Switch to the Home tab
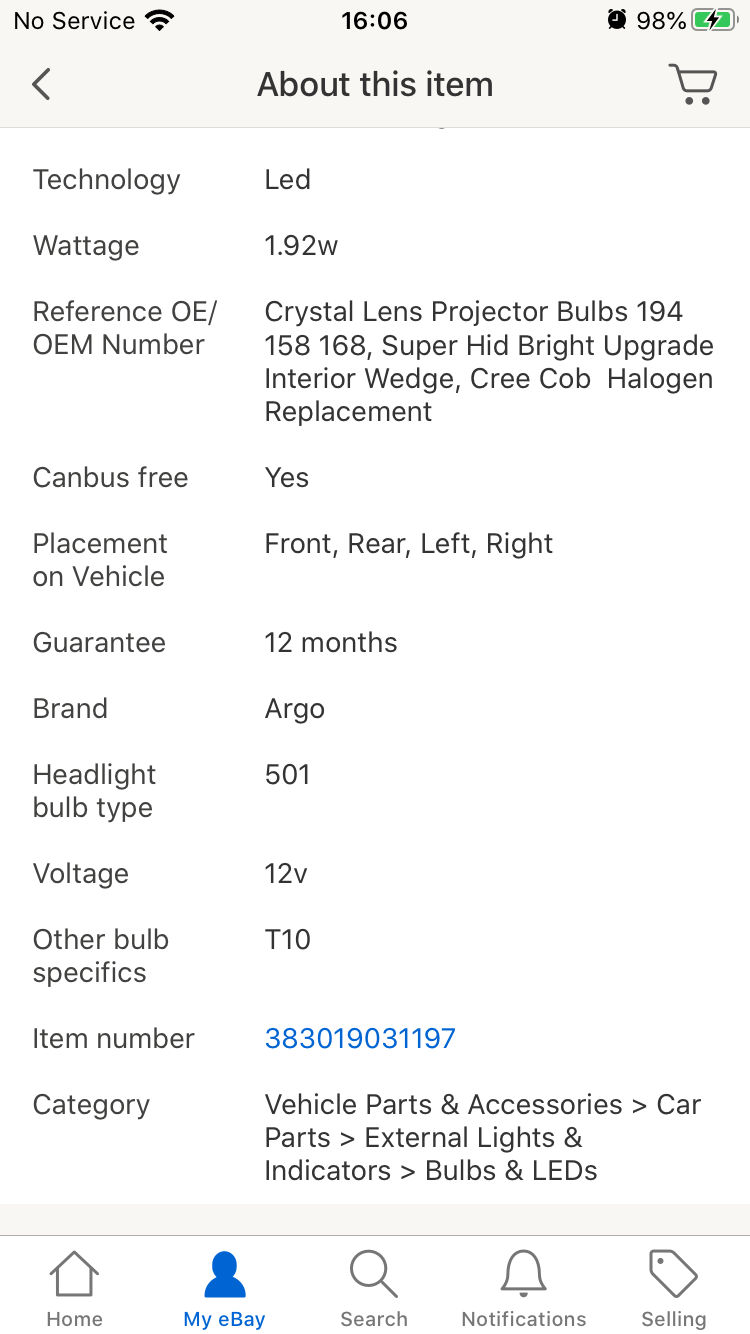 pos(75,1288)
